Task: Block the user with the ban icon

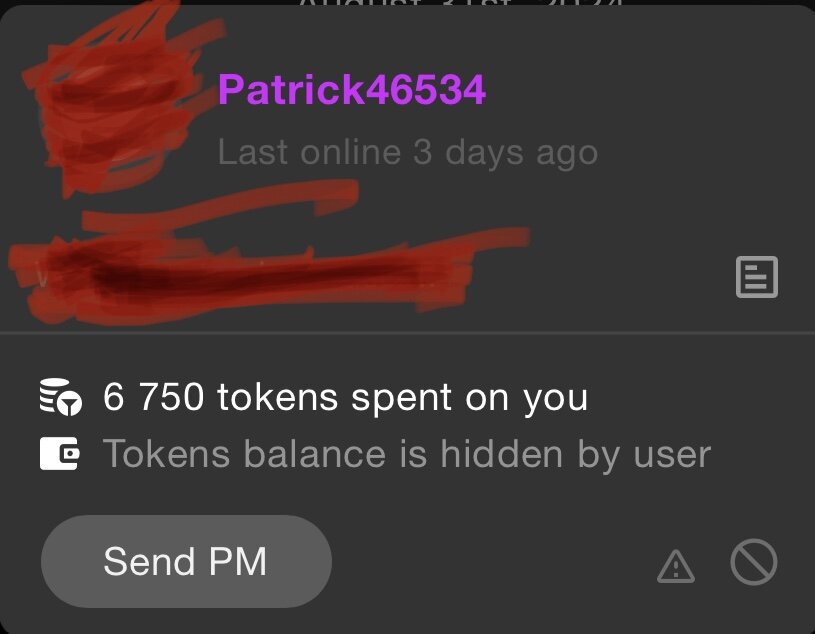Action: click(753, 562)
